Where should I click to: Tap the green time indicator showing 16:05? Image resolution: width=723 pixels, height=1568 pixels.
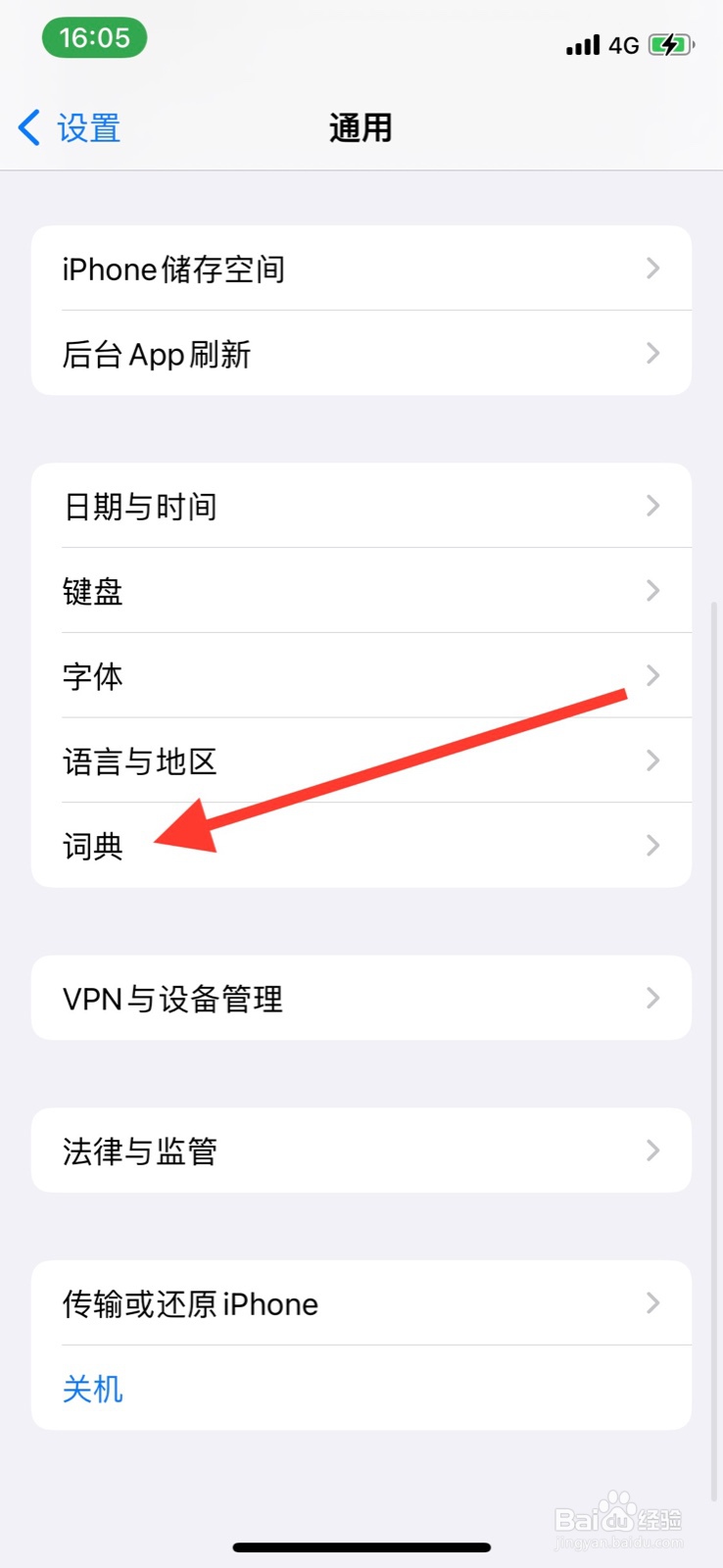point(94,37)
